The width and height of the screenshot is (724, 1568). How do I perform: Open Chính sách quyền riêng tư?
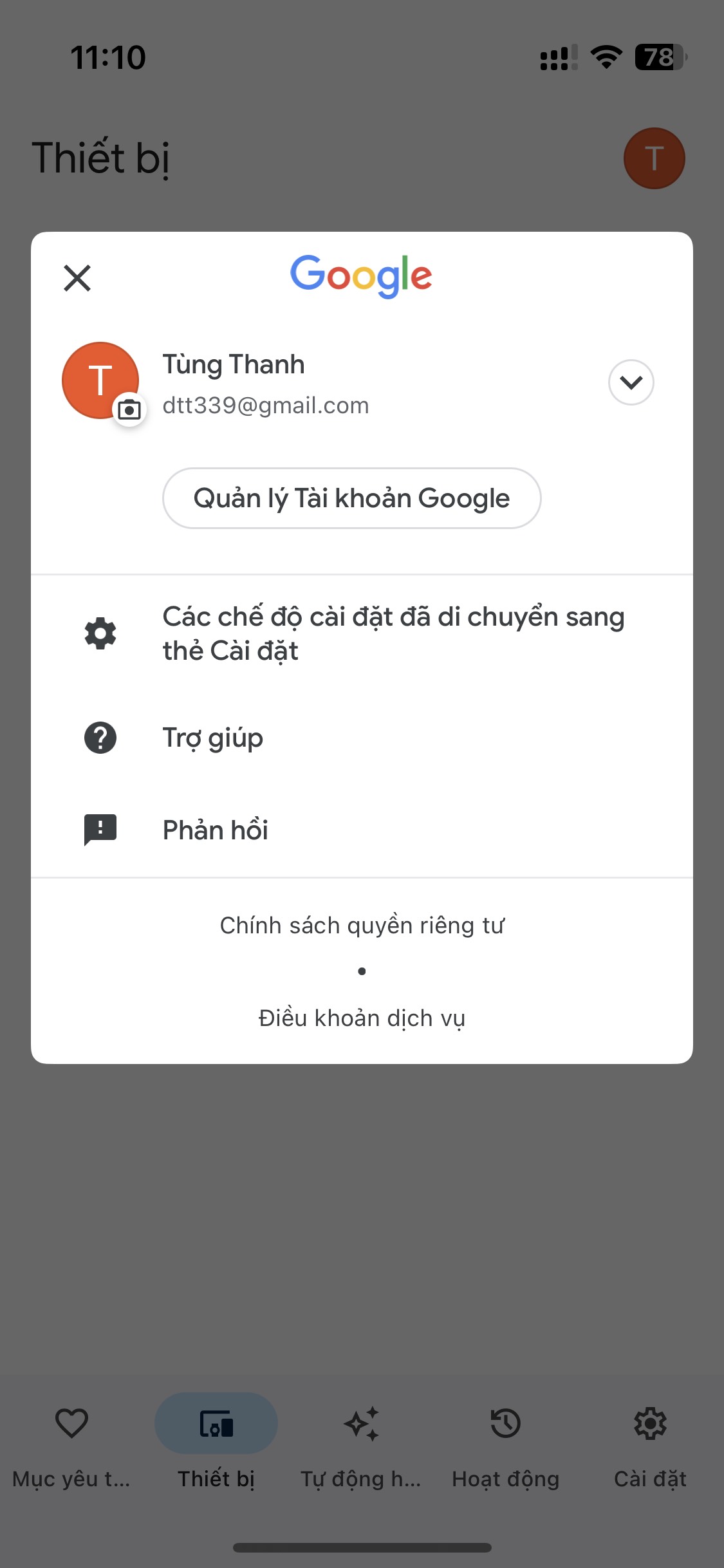tap(362, 925)
